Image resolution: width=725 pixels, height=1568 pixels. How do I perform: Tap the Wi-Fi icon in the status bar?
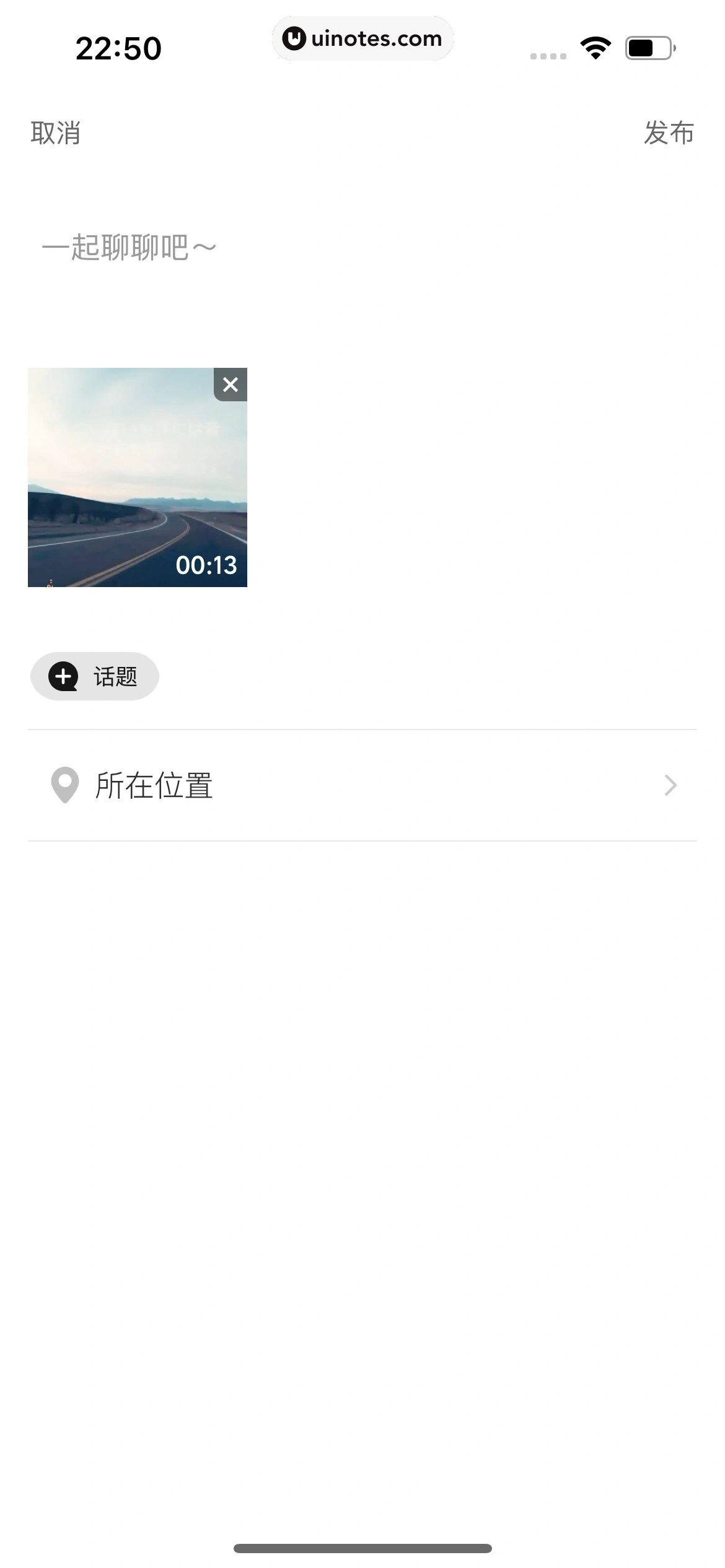(x=594, y=46)
